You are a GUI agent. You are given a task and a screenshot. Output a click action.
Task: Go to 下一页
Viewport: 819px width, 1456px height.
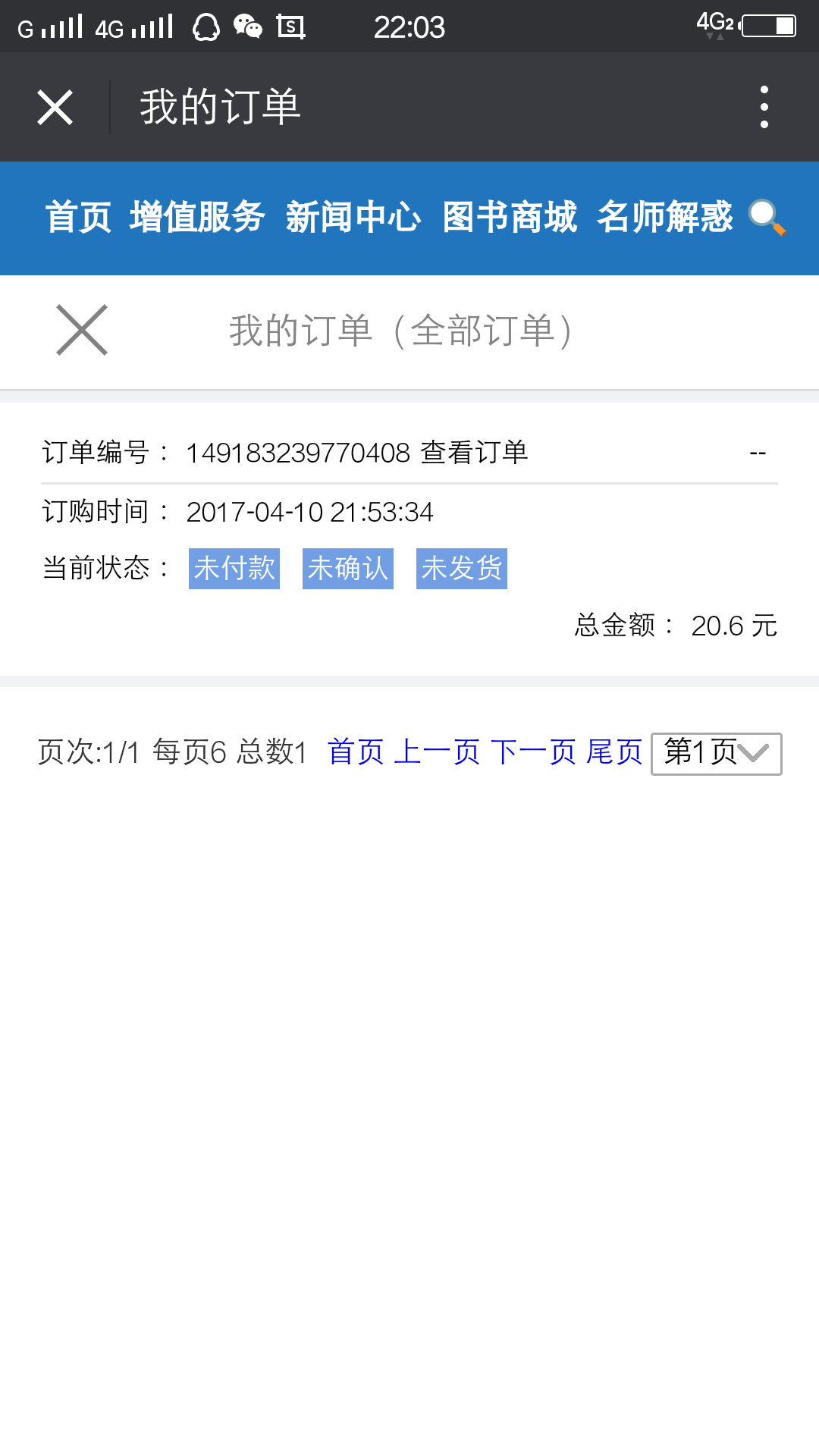tap(533, 752)
